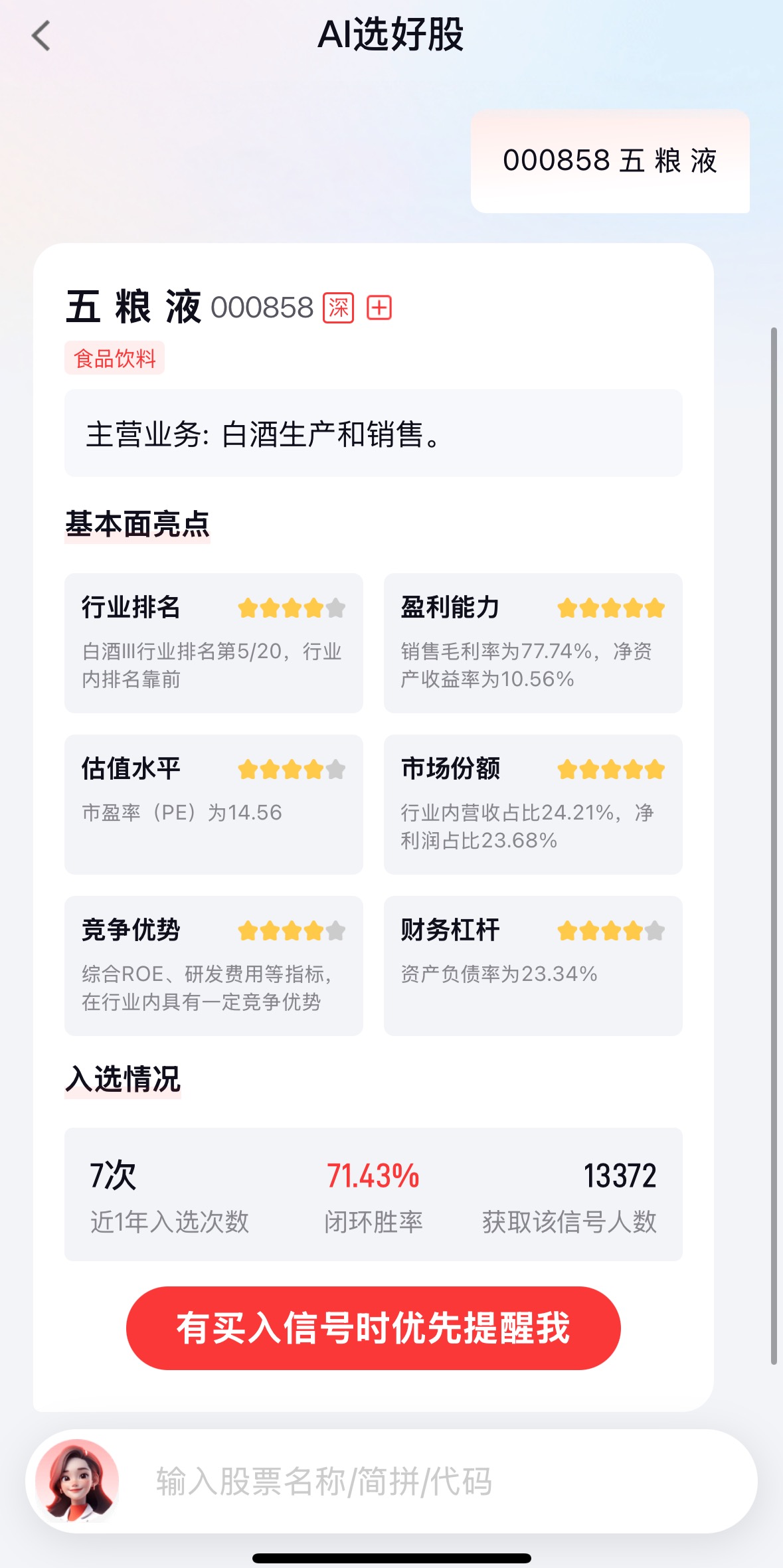This screenshot has height=1568, width=783.
Task: Go back using the top-left arrow
Action: point(41,36)
